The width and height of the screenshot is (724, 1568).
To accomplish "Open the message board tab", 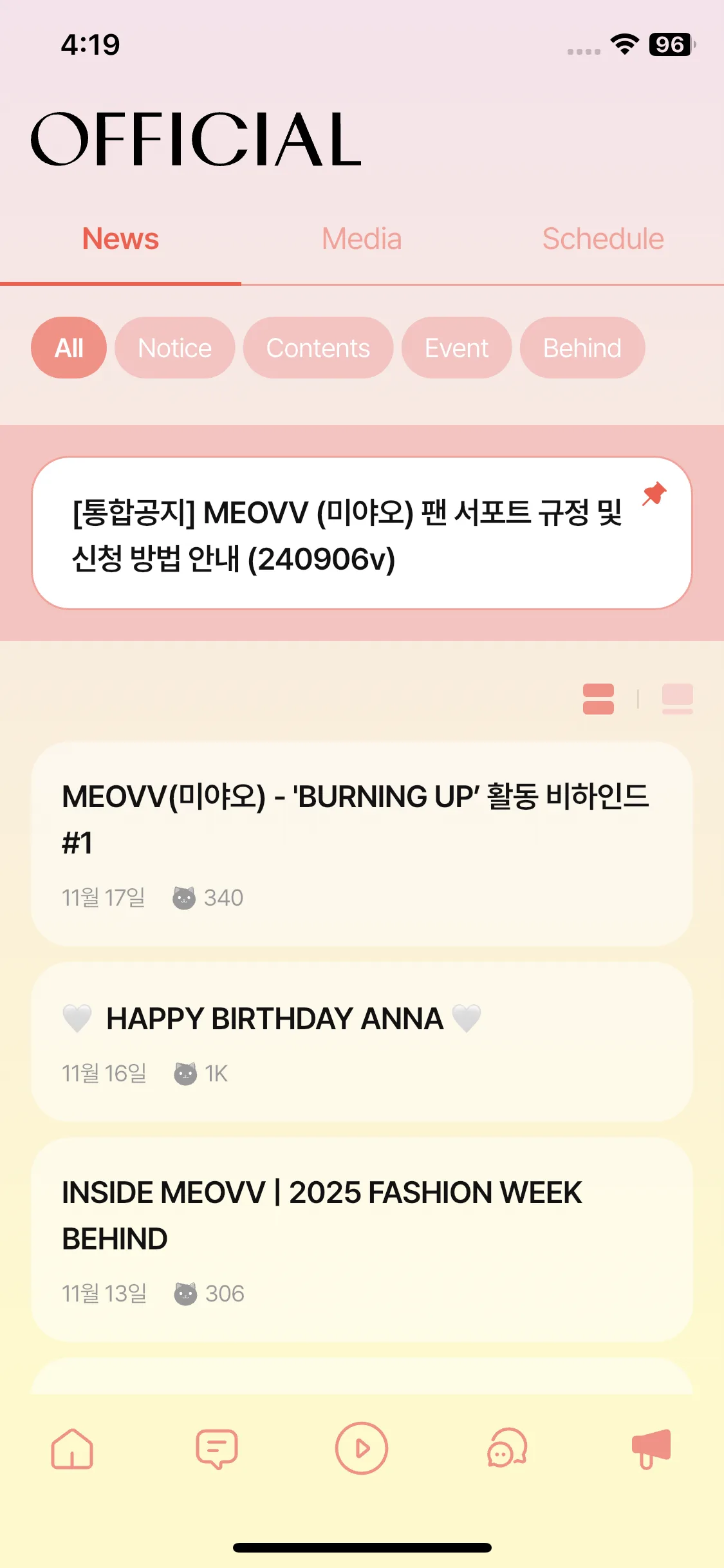I will (x=217, y=1450).
